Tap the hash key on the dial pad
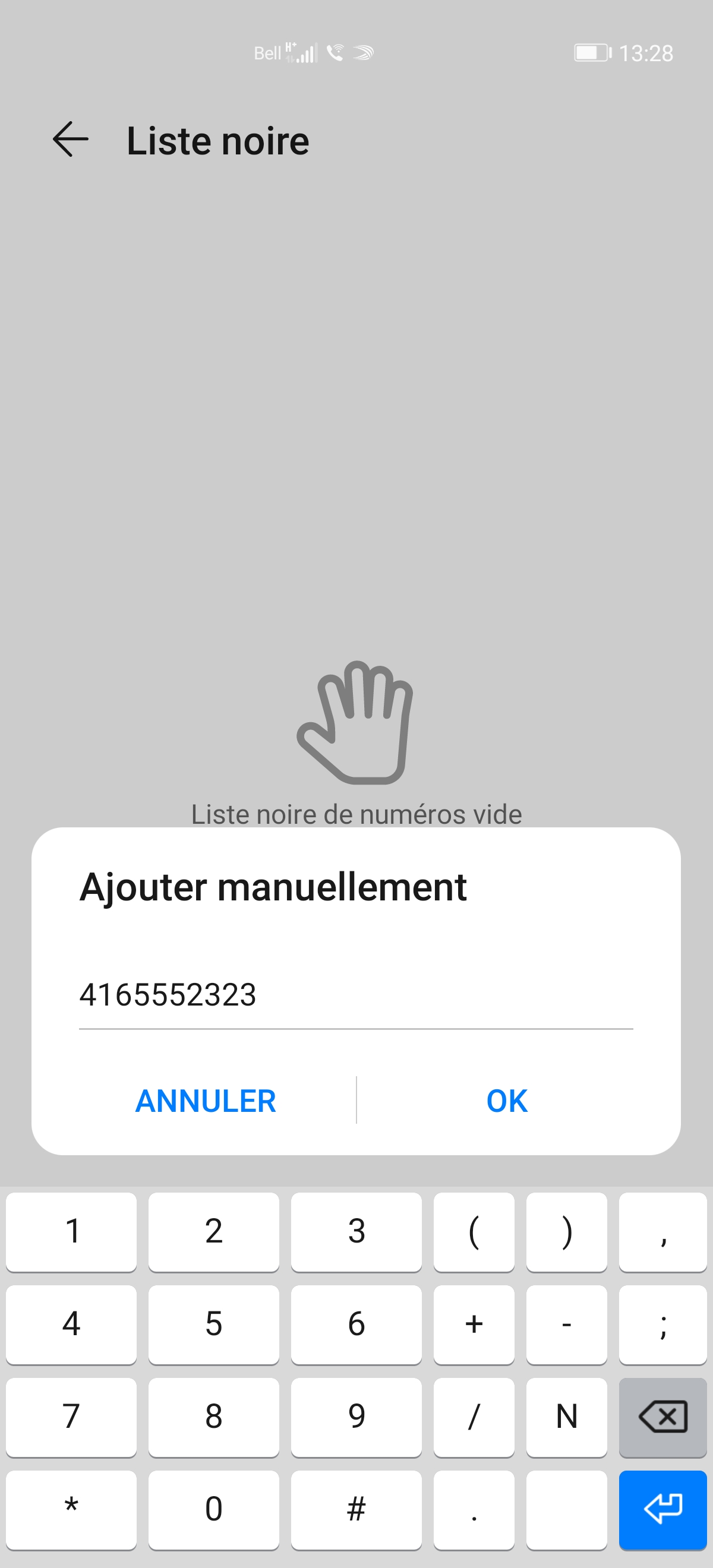 point(355,1509)
